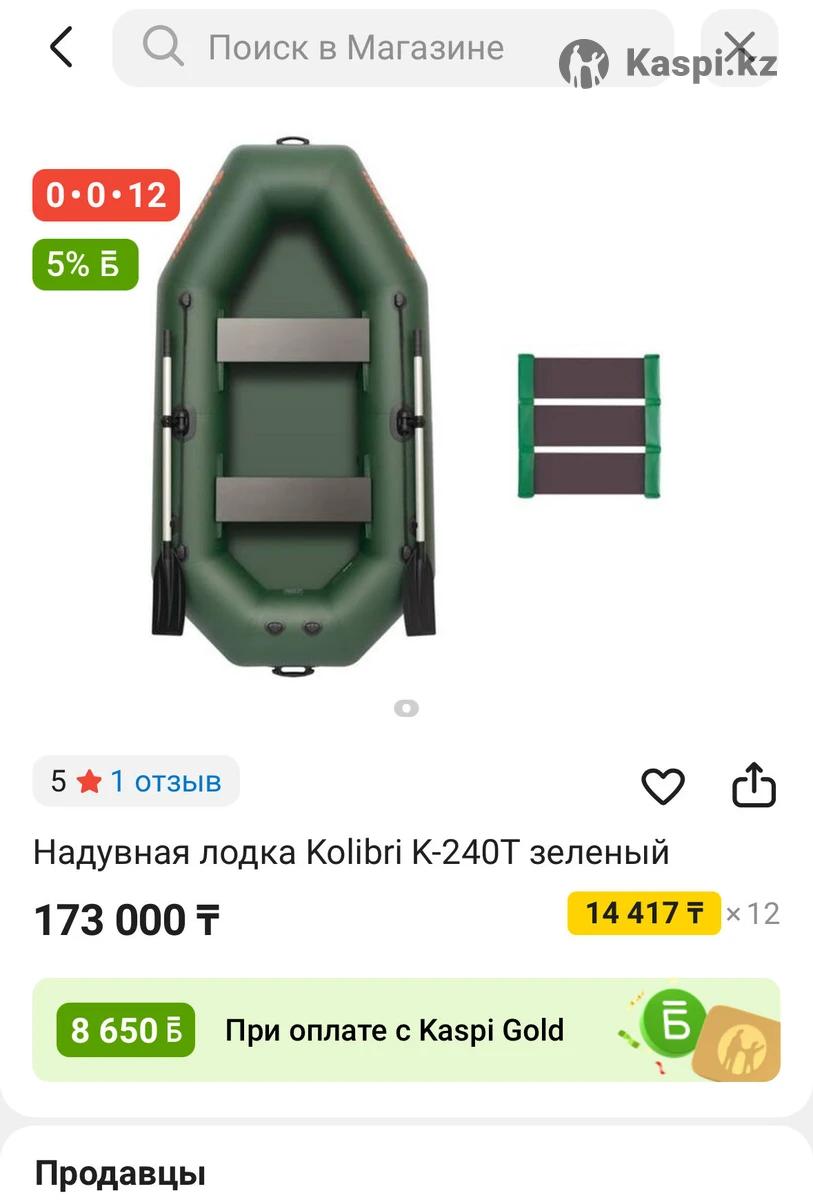Share this product listing
This screenshot has height=1200, width=813.
coord(754,786)
